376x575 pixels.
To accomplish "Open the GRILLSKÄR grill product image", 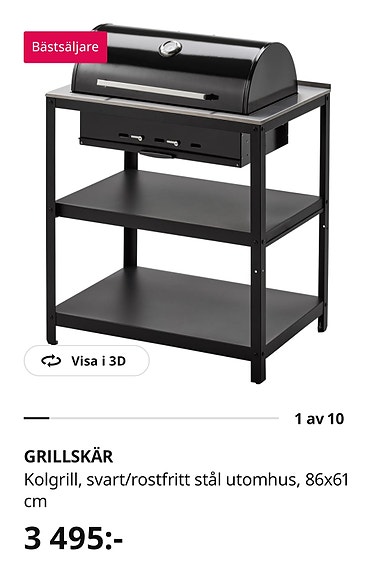I will click(x=188, y=204).
